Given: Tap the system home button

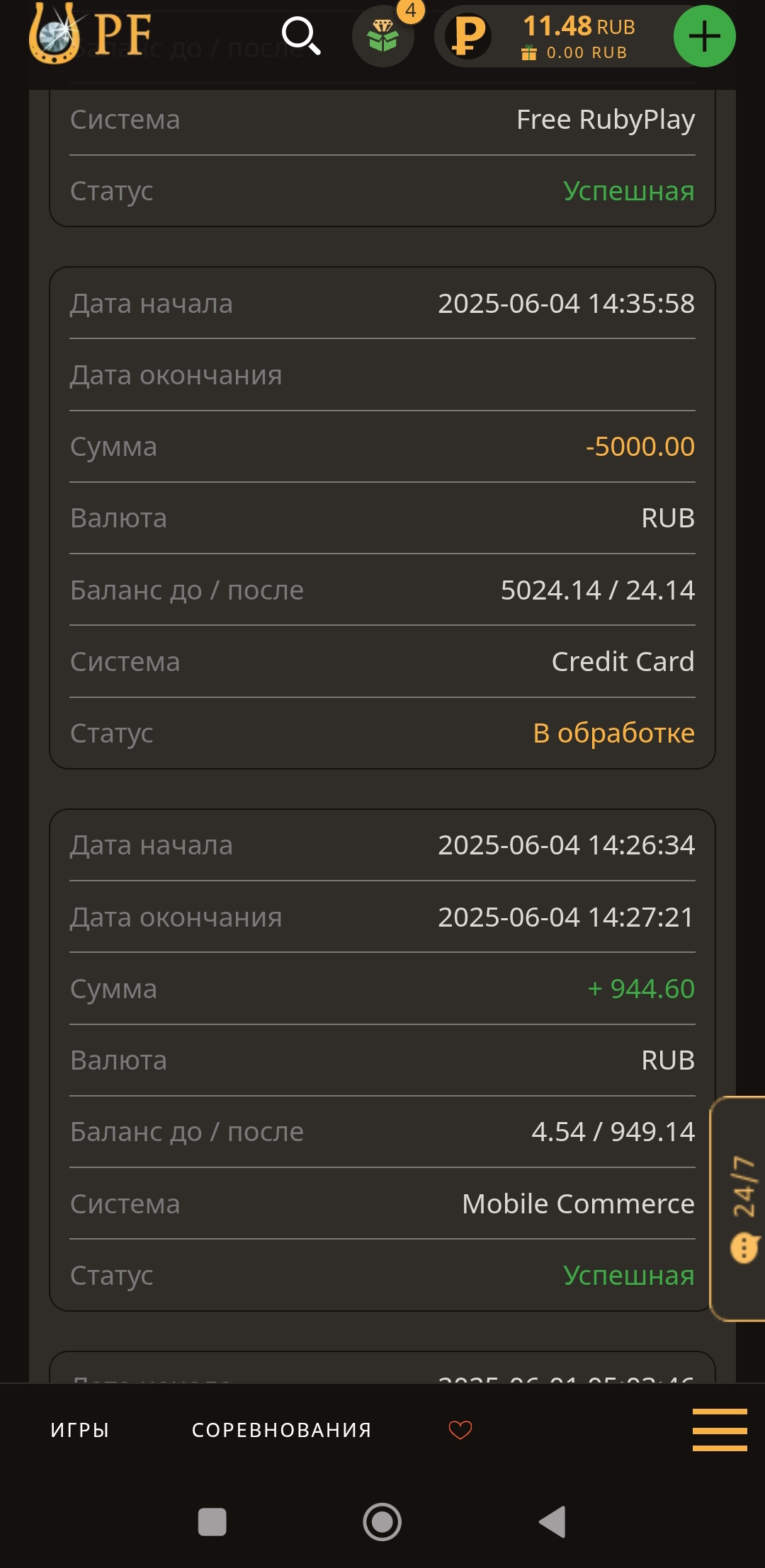Looking at the screenshot, I should click(x=382, y=1521).
